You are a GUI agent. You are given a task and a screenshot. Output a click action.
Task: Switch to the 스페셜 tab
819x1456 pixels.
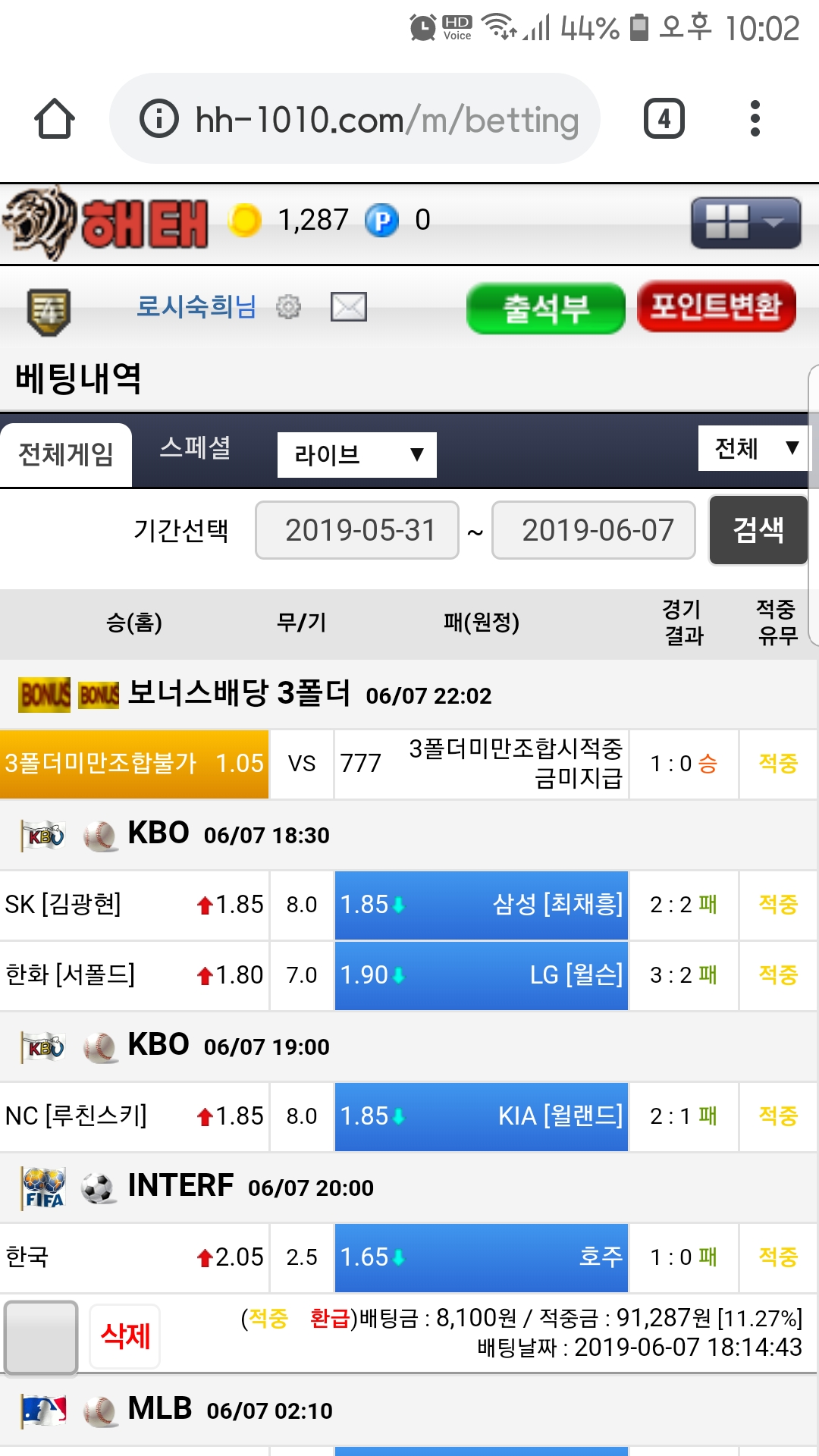pos(196,448)
